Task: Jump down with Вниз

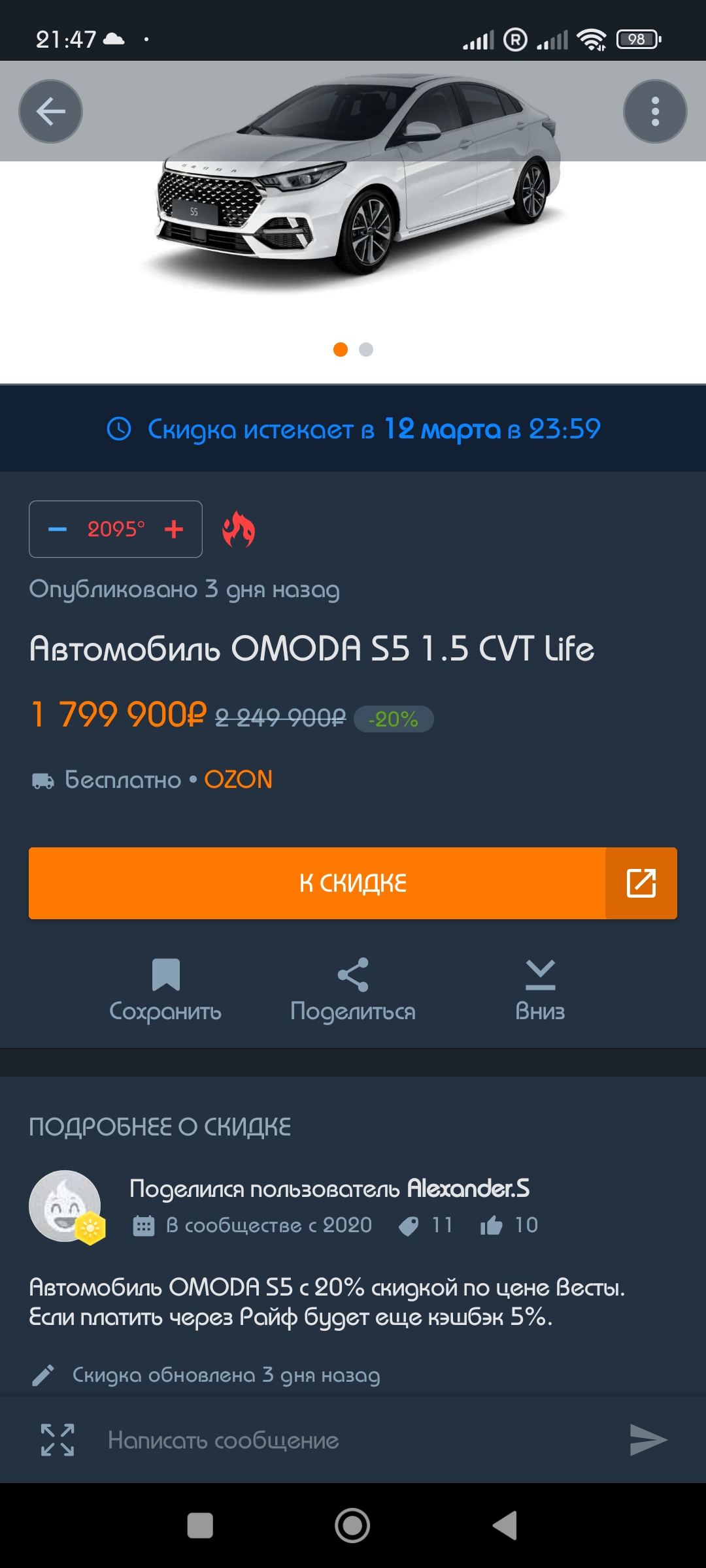Action: (x=540, y=990)
